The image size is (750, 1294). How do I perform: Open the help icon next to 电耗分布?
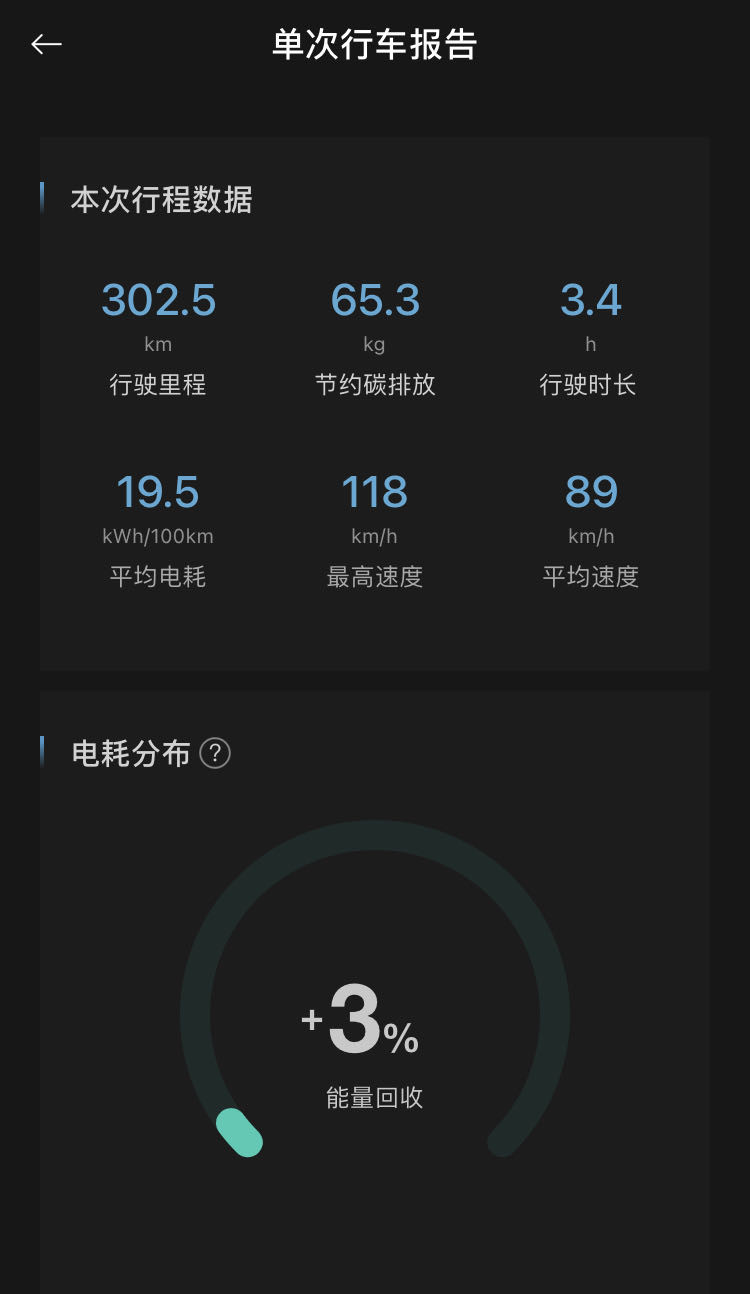pos(215,753)
